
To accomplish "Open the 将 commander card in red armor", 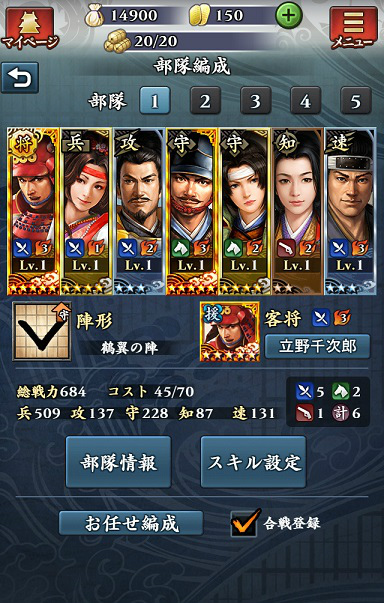I will [33, 212].
